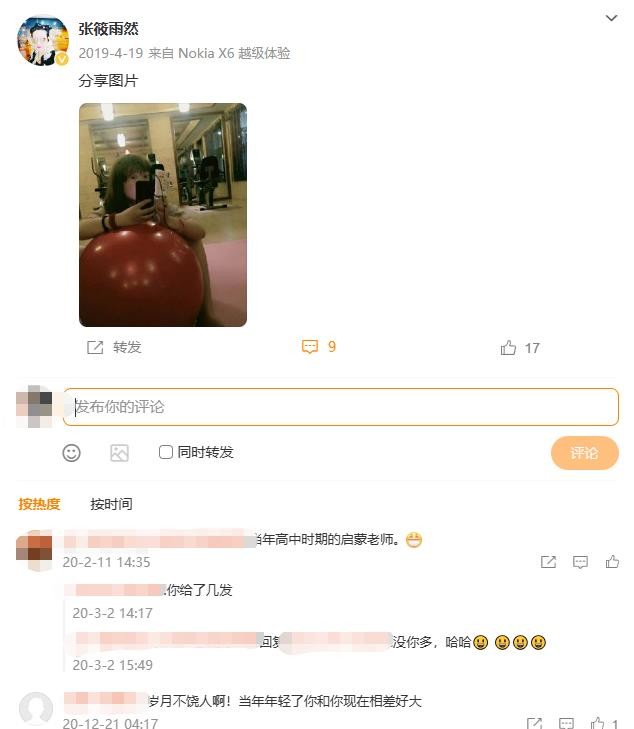Submit comment with 评论 button
634x729 pixels.
pos(584,453)
